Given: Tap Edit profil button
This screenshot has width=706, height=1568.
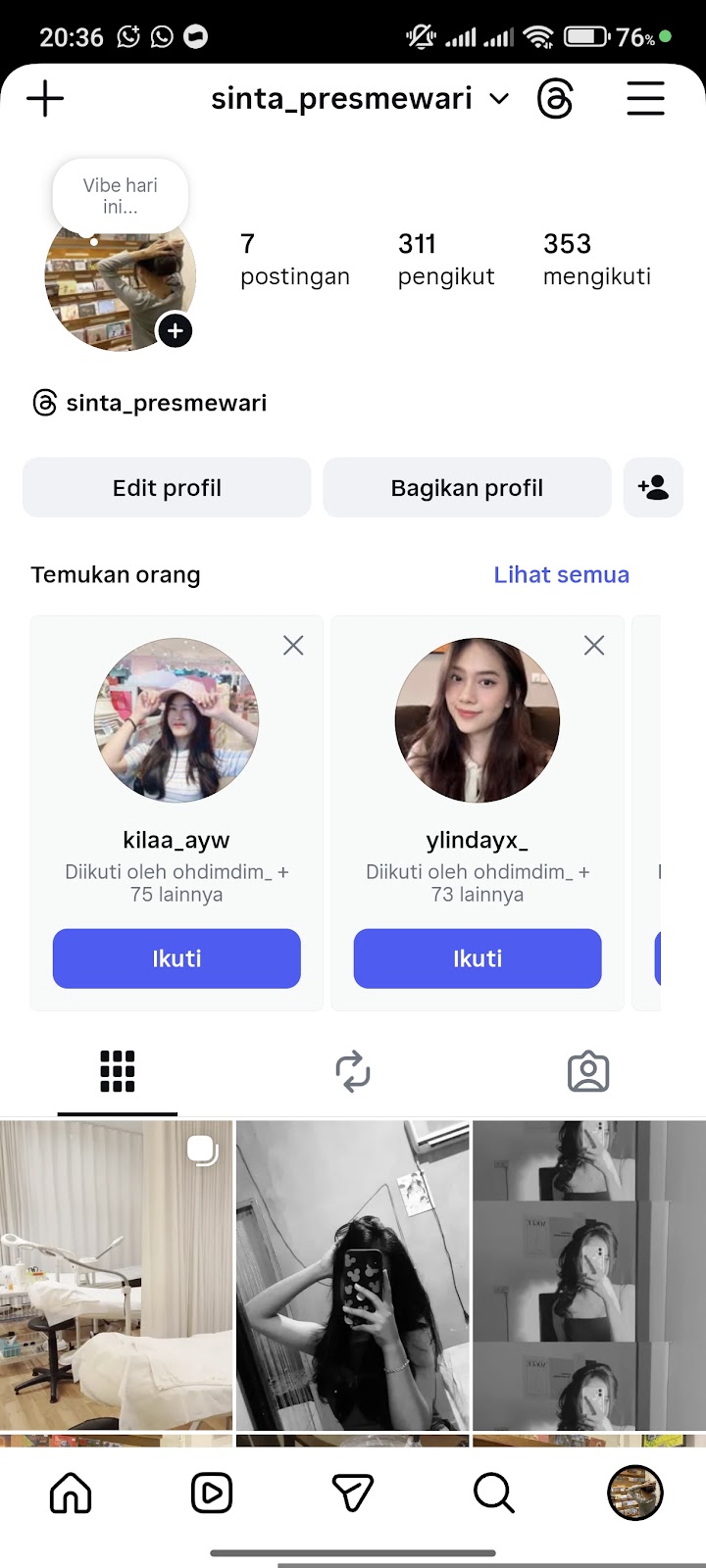Looking at the screenshot, I should [x=167, y=488].
